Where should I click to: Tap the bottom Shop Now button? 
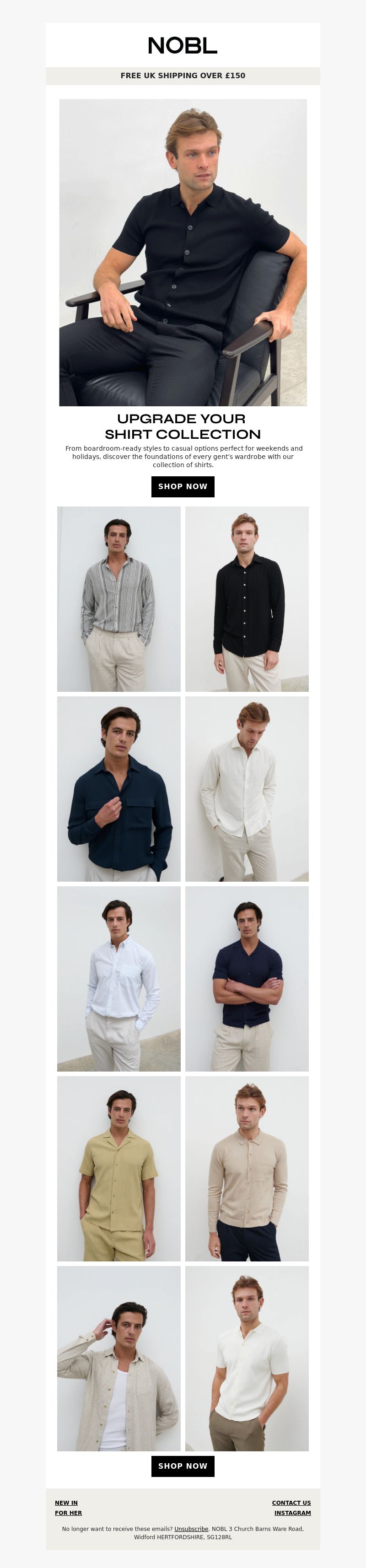[183, 1466]
